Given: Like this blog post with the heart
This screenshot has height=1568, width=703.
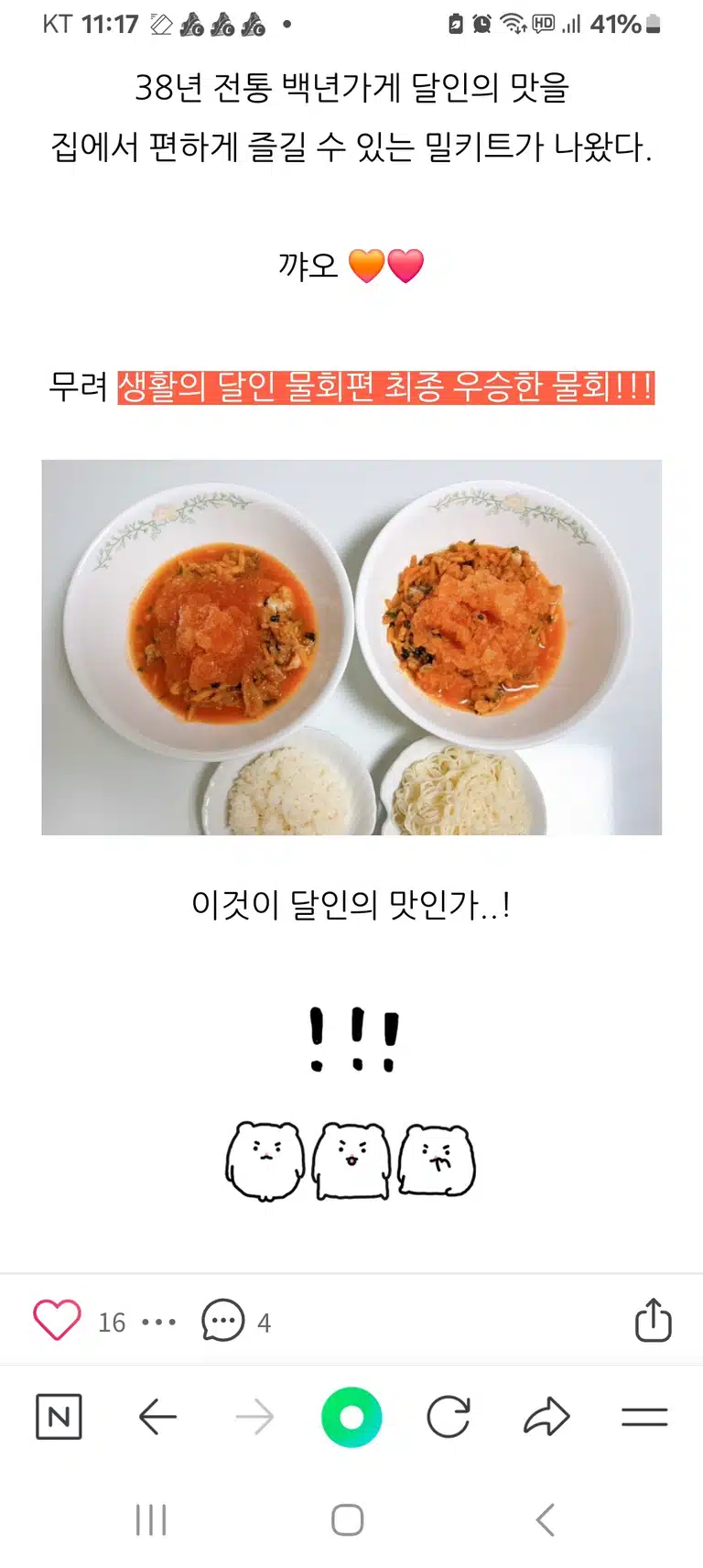Looking at the screenshot, I should click(x=57, y=1321).
